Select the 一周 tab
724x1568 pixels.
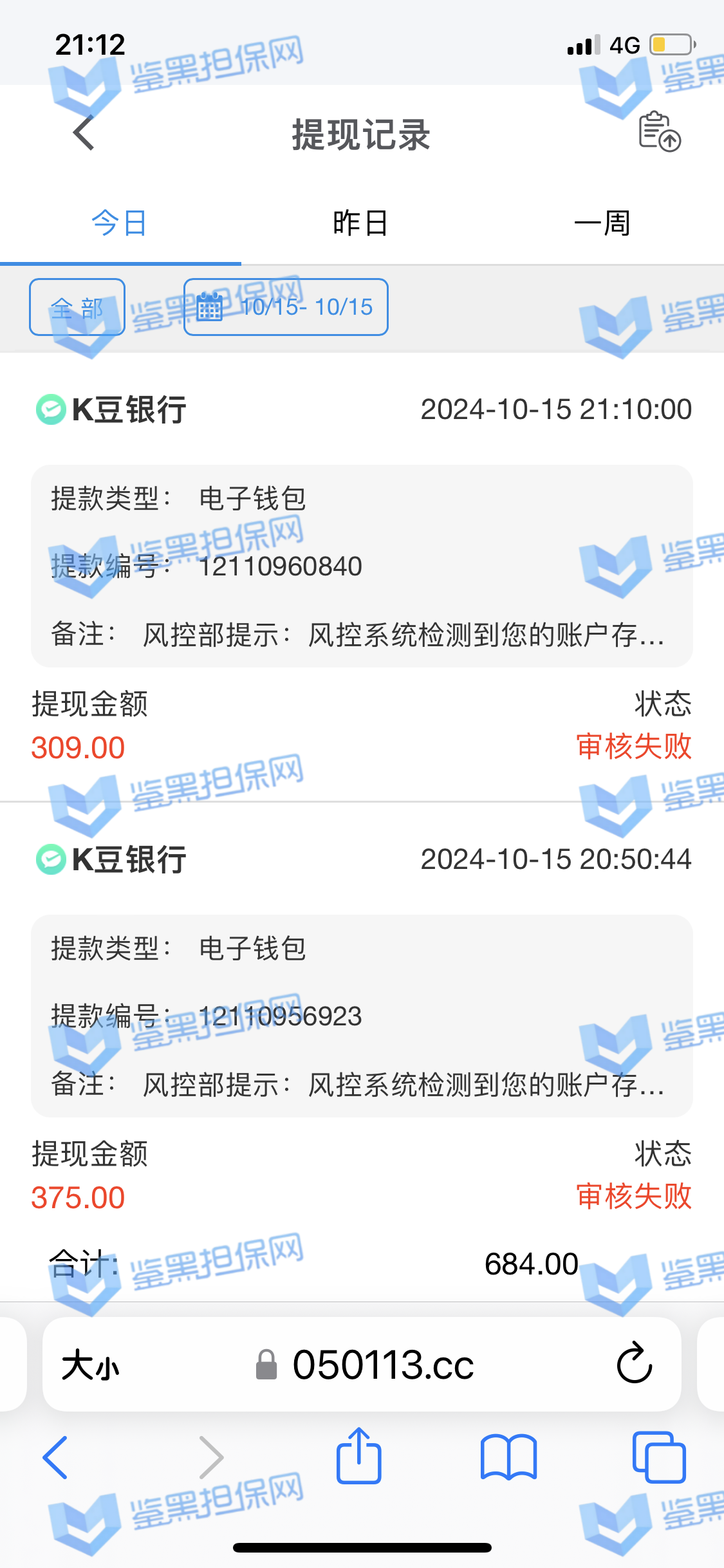602,224
